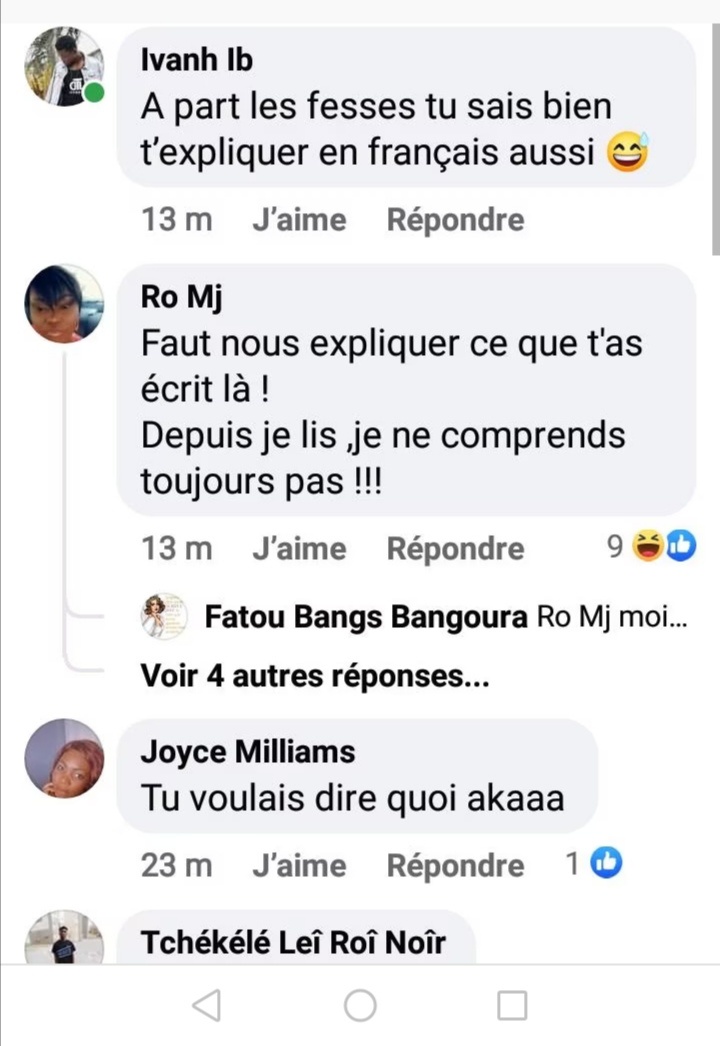Like Joyce Milliams' comment
The width and height of the screenshot is (720, 1046).
pos(299,865)
